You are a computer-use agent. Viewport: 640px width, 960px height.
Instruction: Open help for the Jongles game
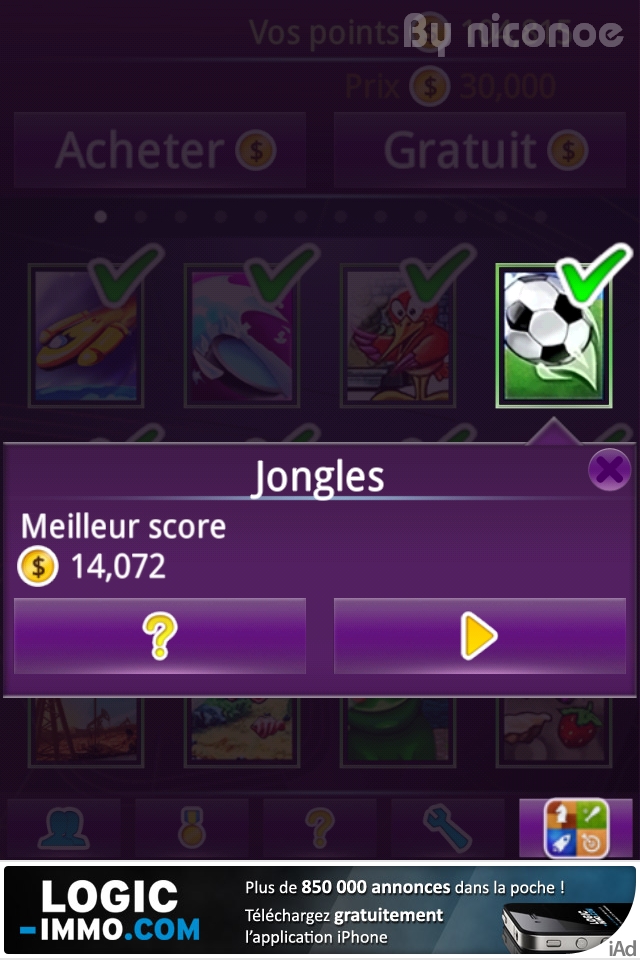pos(160,636)
